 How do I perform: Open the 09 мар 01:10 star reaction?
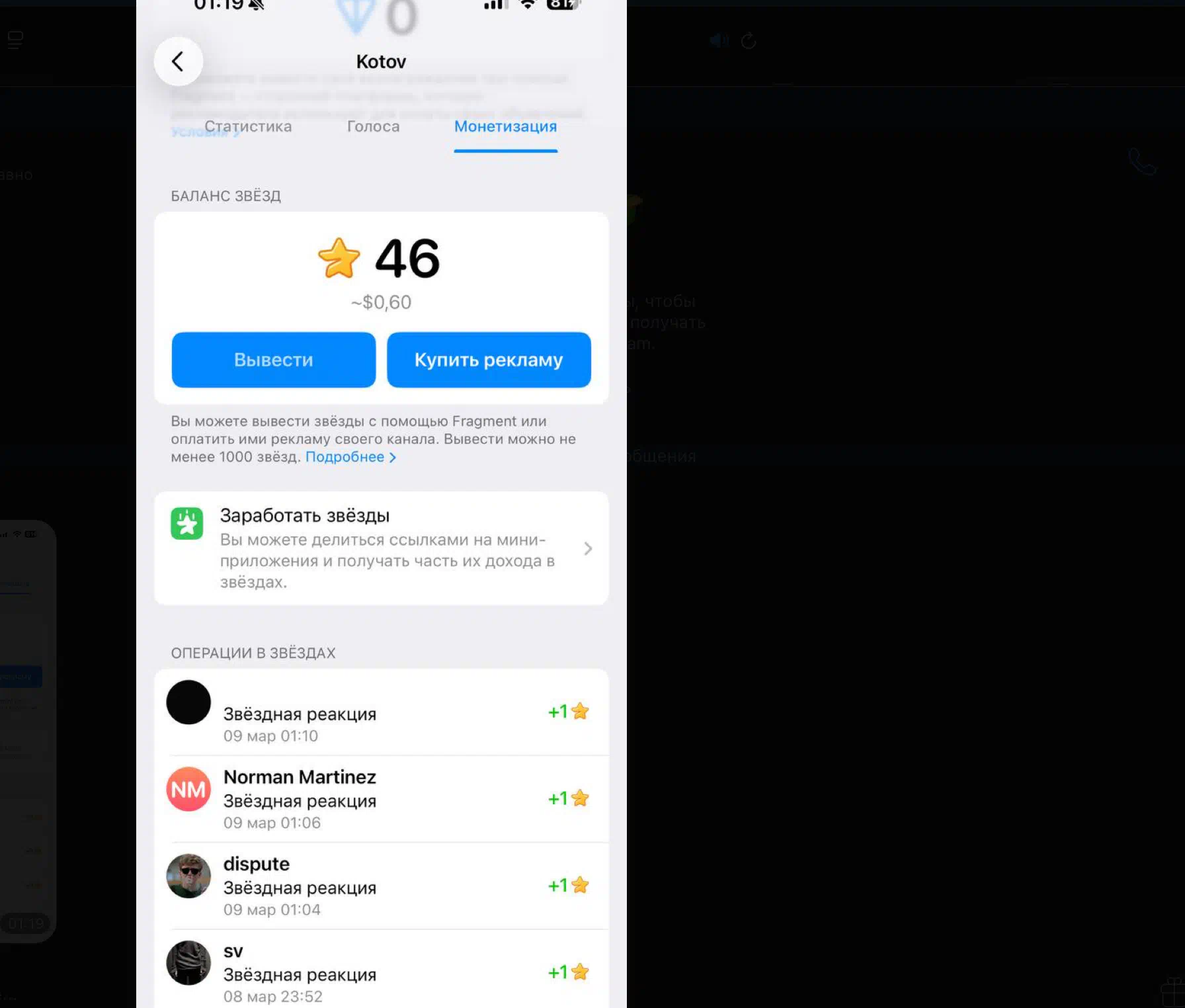click(x=381, y=713)
